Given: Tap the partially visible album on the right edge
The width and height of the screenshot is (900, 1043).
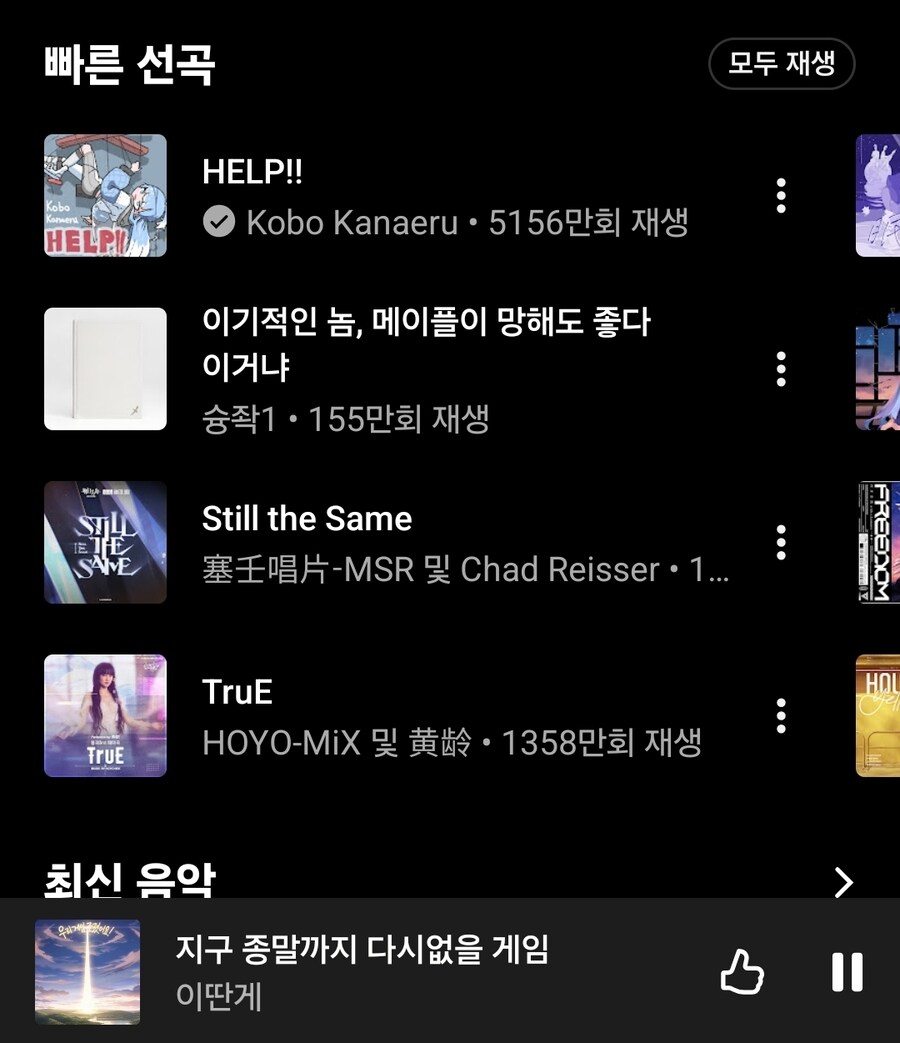Looking at the screenshot, I should (878, 195).
